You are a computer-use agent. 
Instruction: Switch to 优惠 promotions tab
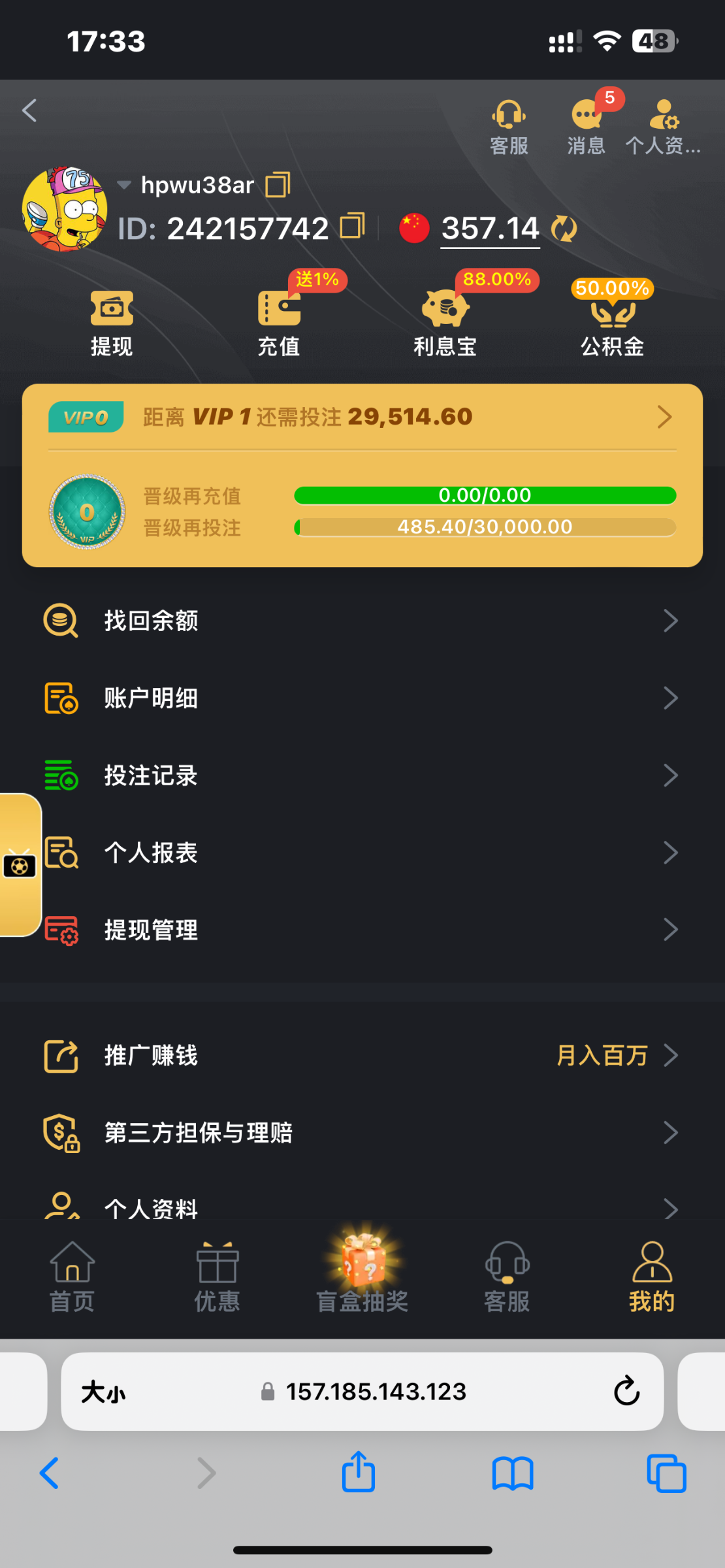217,1277
